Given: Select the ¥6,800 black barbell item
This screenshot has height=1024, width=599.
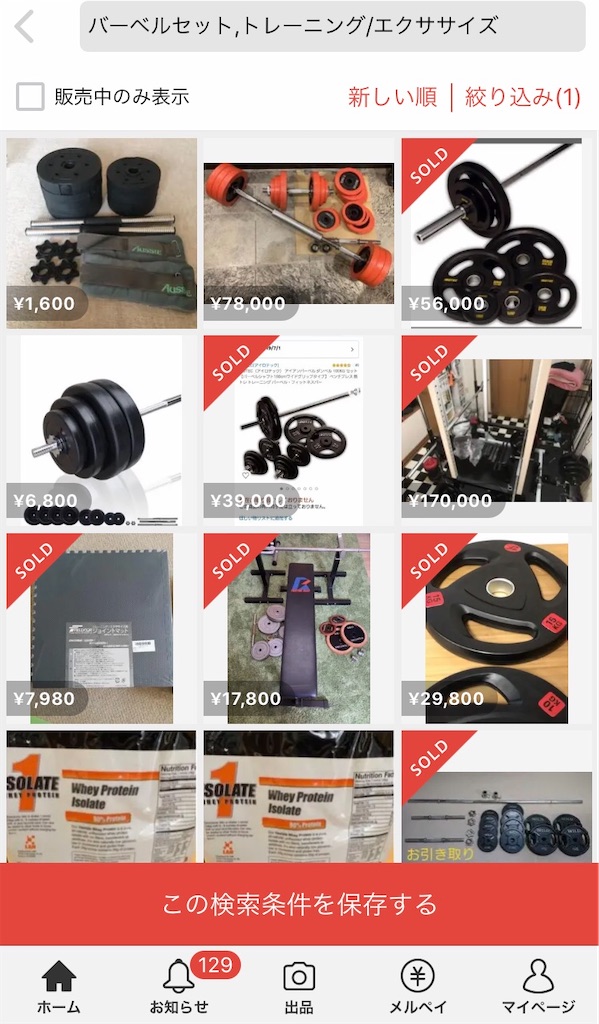Looking at the screenshot, I should coord(101,430).
